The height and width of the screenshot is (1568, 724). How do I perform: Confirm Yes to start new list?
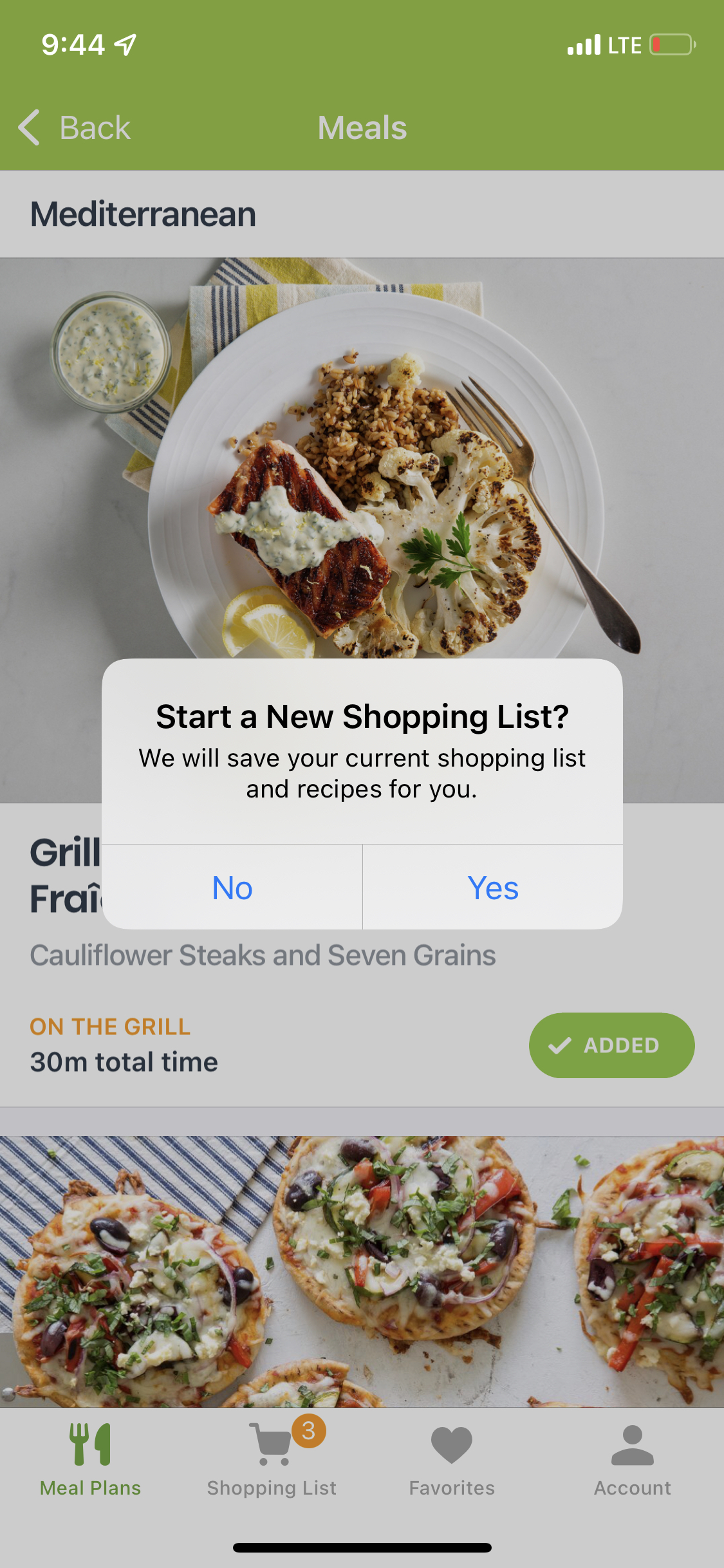click(x=493, y=888)
